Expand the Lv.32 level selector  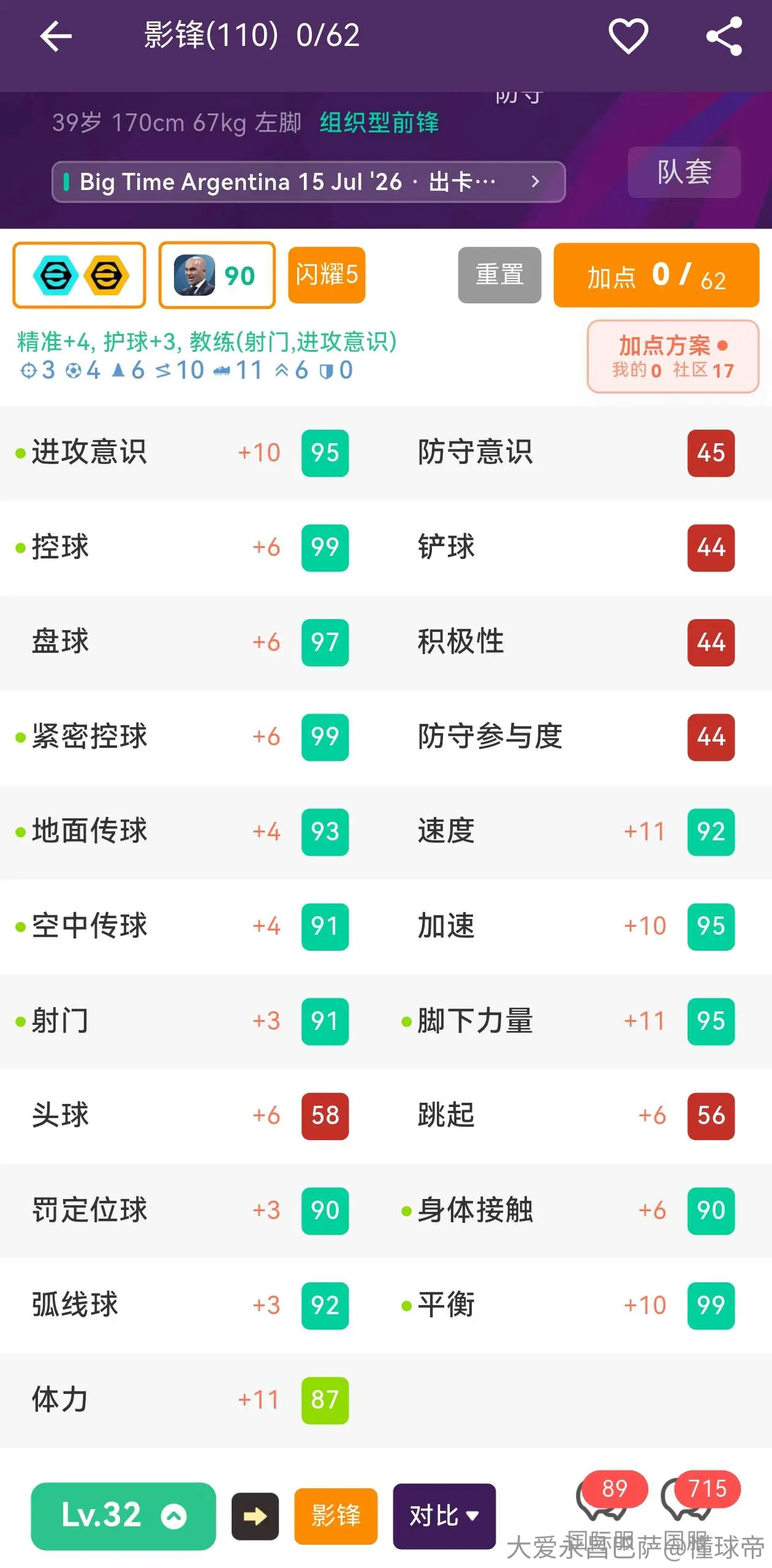point(123,1516)
